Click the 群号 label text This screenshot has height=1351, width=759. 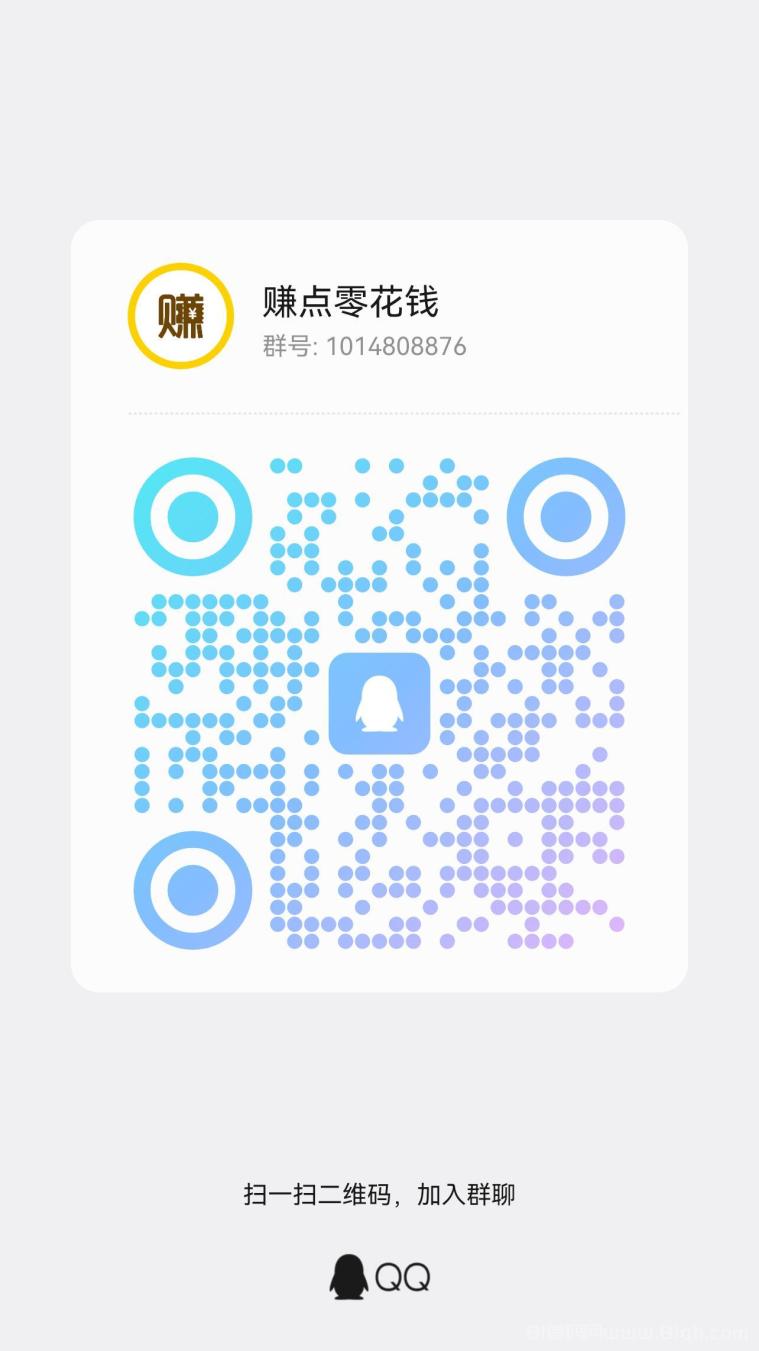[x=287, y=347]
